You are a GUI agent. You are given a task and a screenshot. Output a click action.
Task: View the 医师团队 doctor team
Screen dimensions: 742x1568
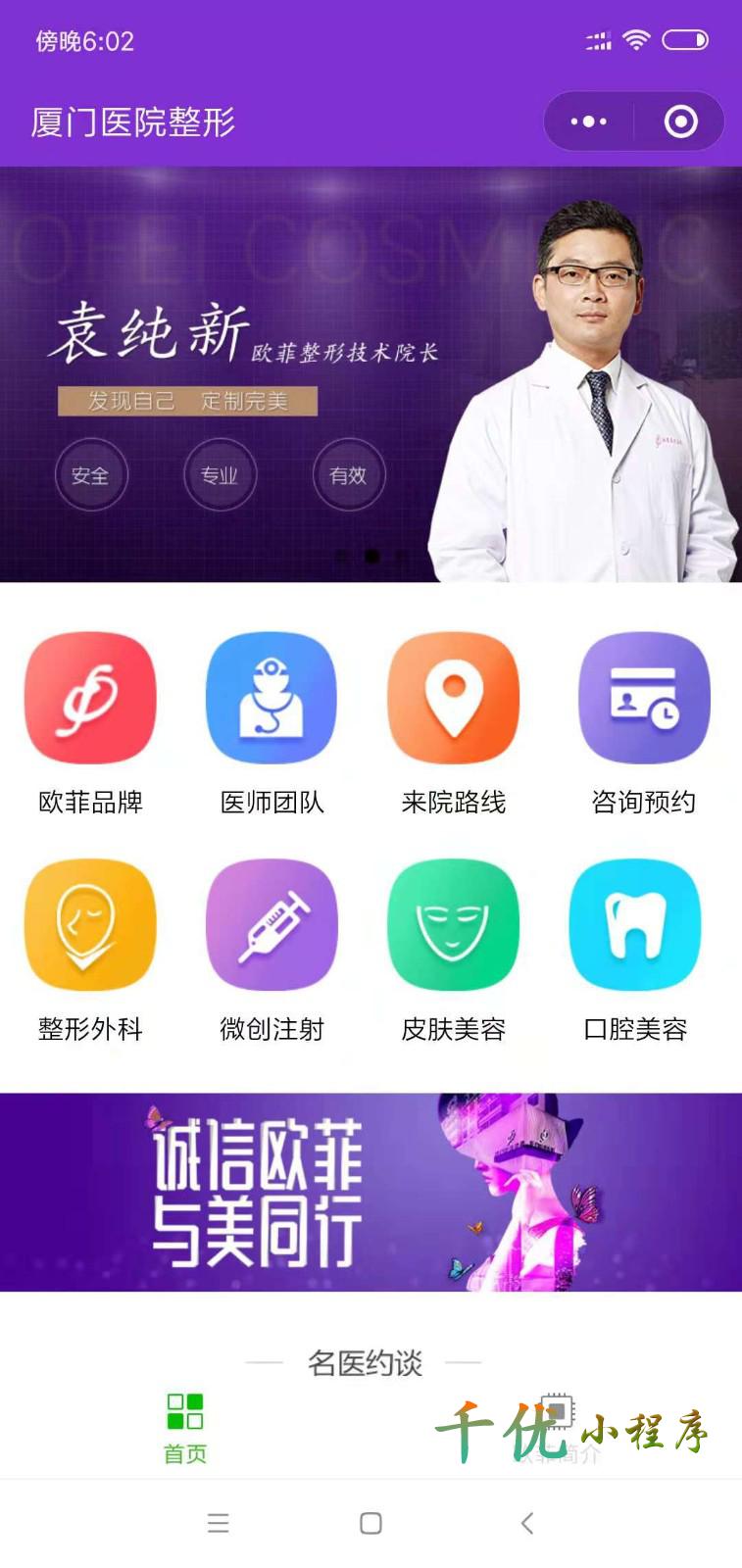coord(272,699)
